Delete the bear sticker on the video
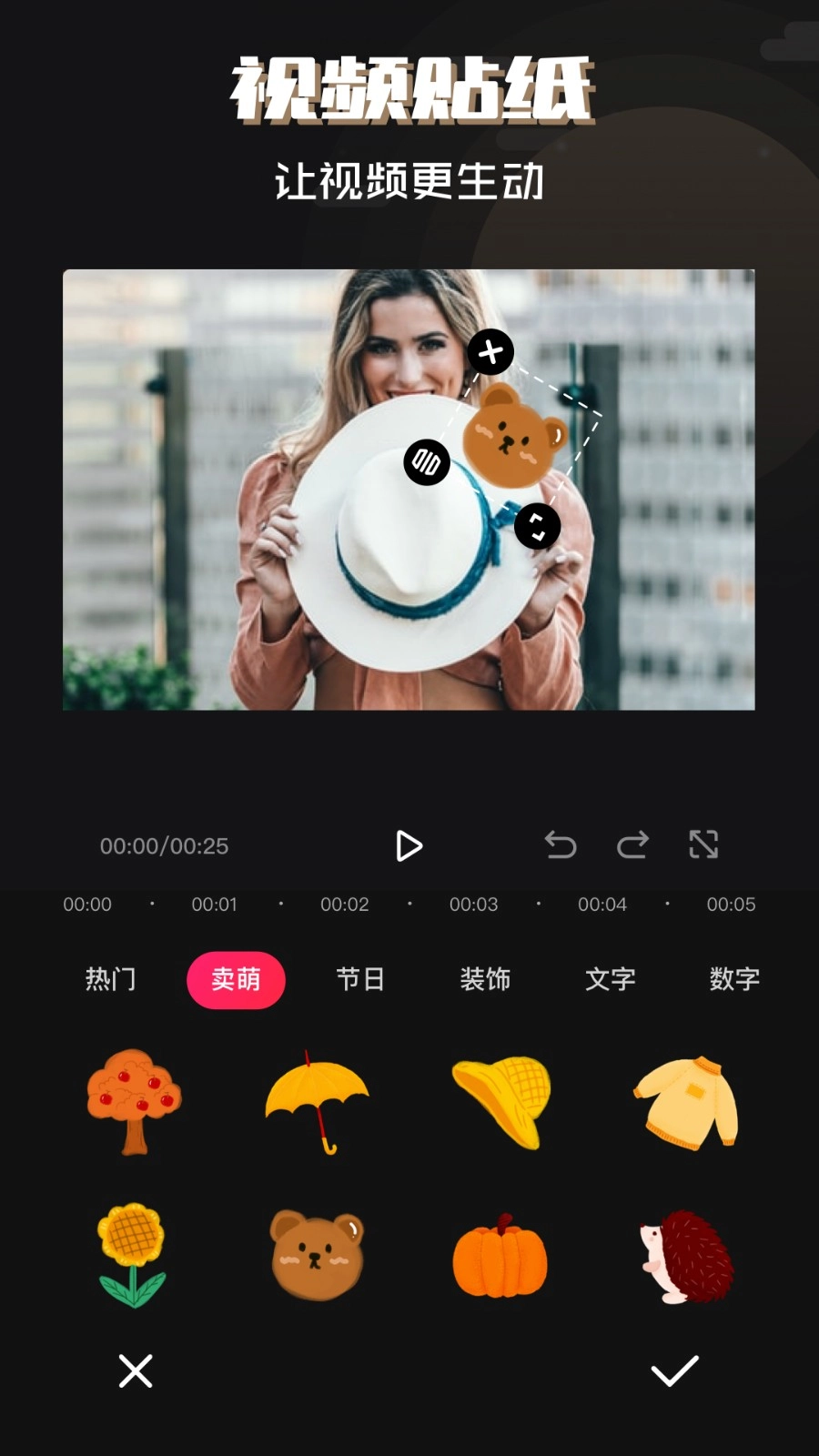The height and width of the screenshot is (1456, 819). click(x=491, y=352)
